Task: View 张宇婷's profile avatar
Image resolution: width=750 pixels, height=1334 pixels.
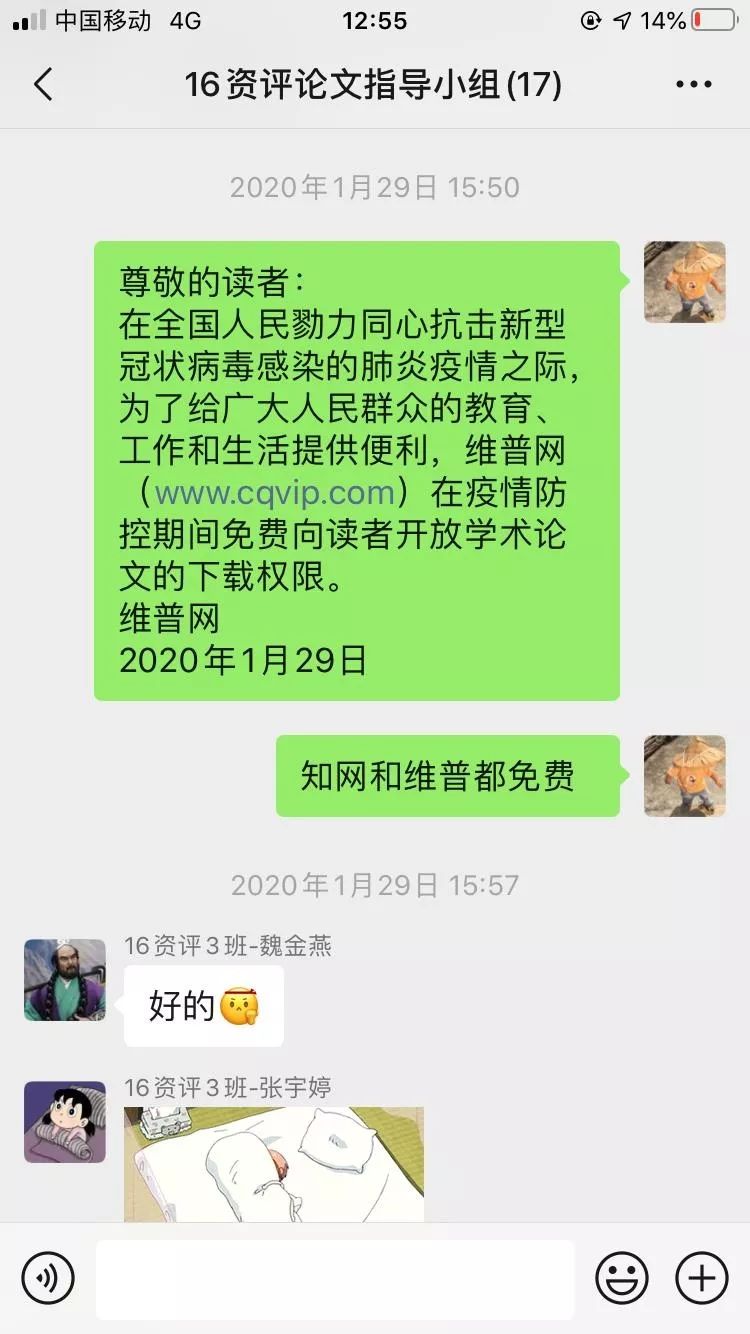Action: pos(65,1121)
